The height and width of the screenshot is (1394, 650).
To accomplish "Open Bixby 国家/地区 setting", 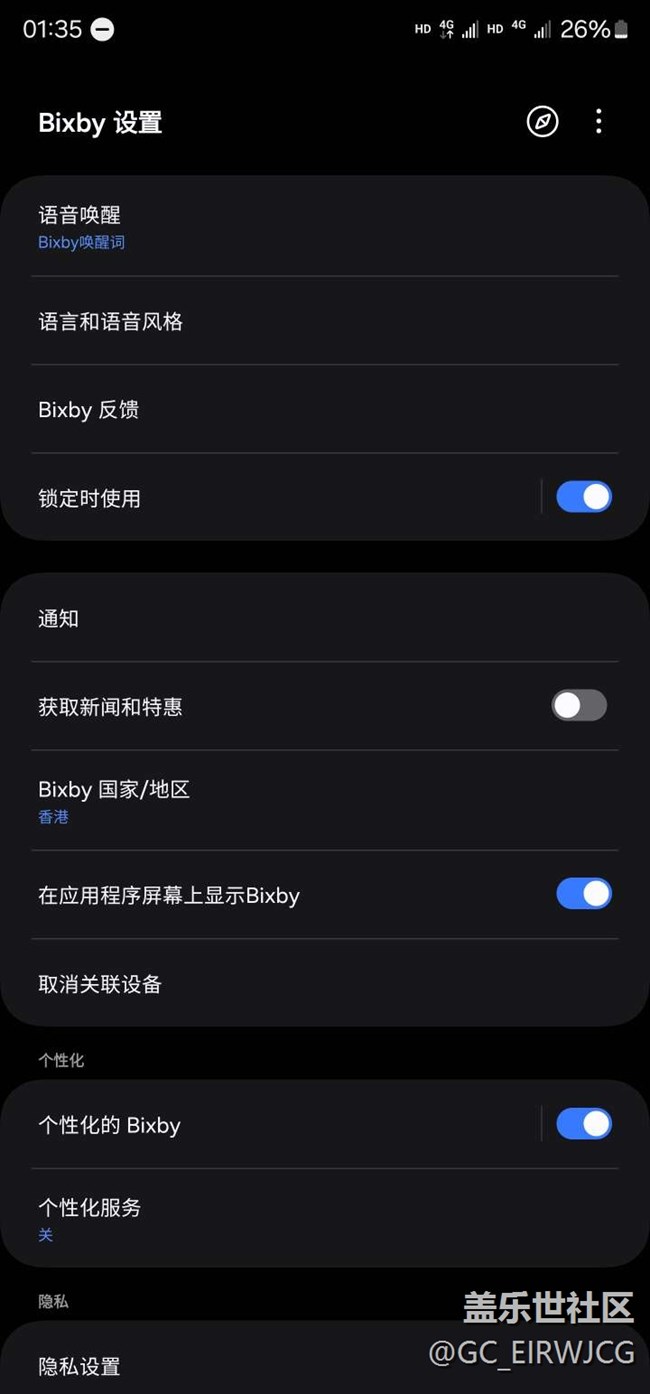I will 325,800.
